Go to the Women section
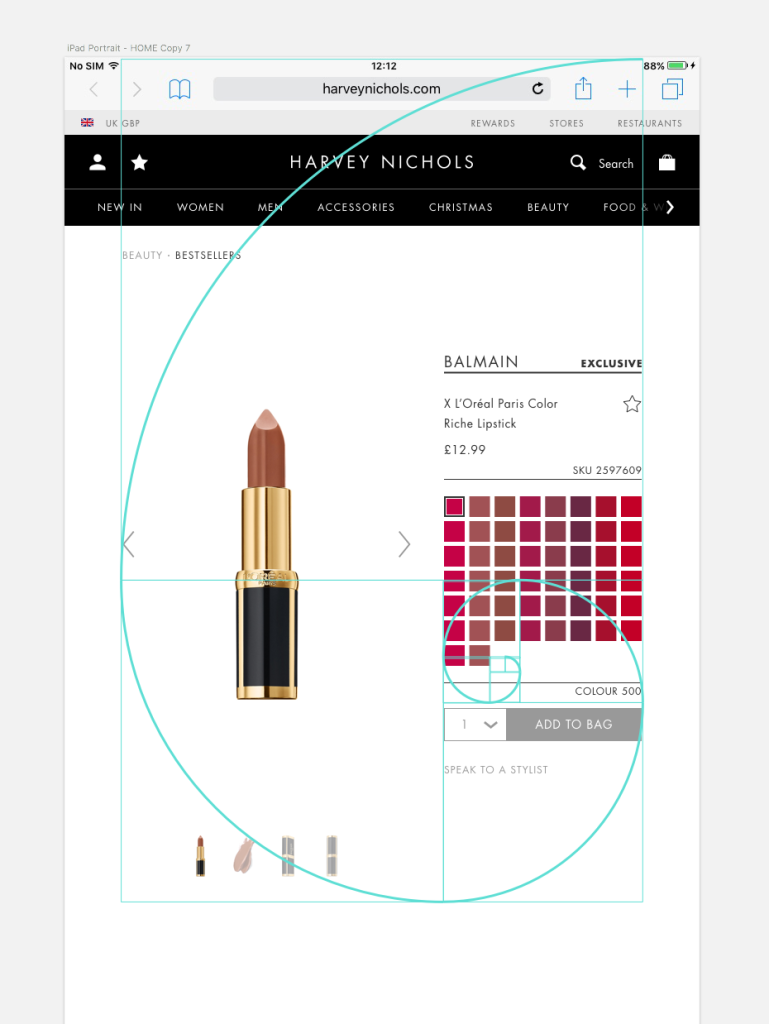The image size is (769, 1024). (200, 207)
